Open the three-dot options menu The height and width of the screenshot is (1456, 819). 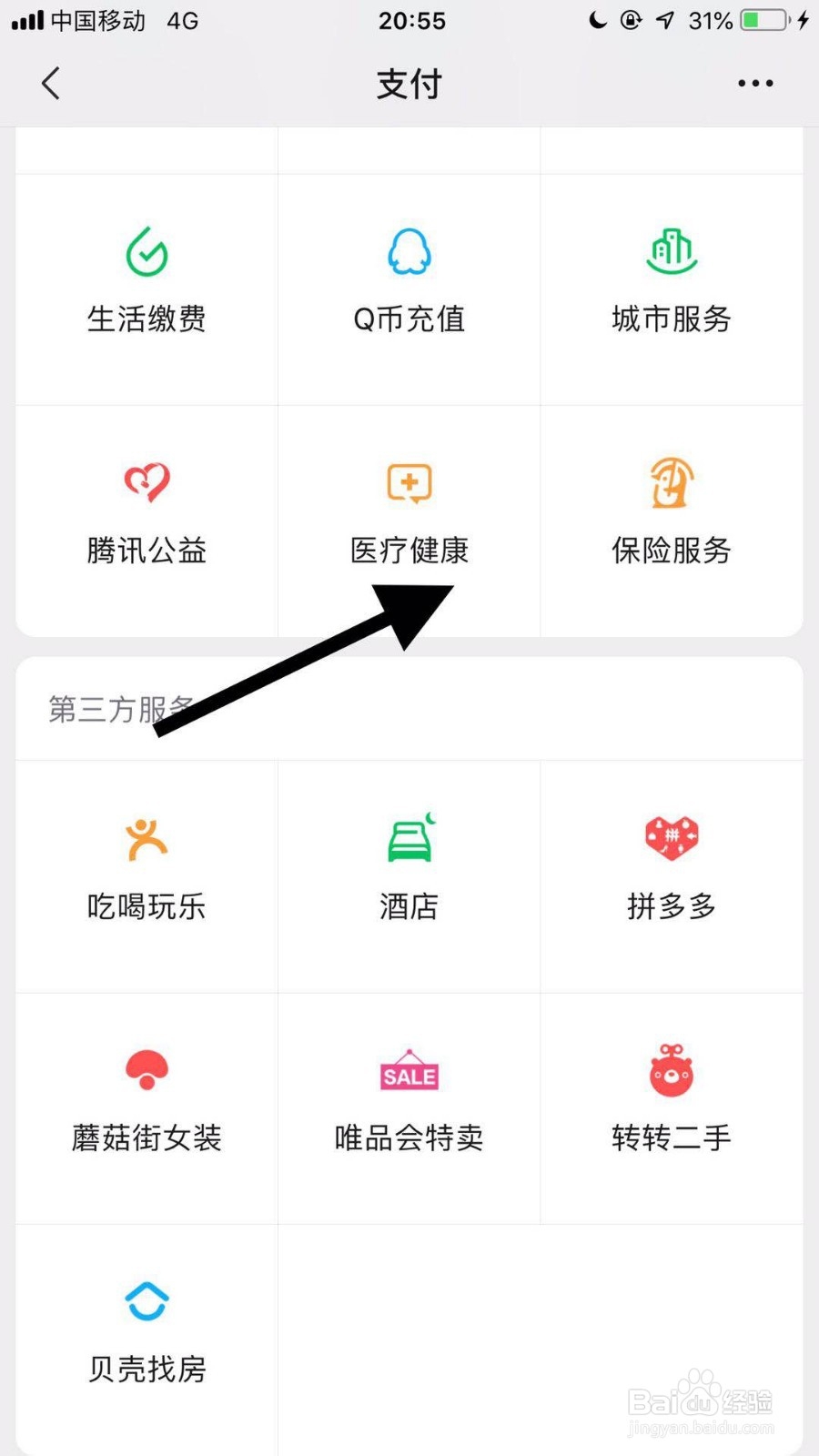755,83
